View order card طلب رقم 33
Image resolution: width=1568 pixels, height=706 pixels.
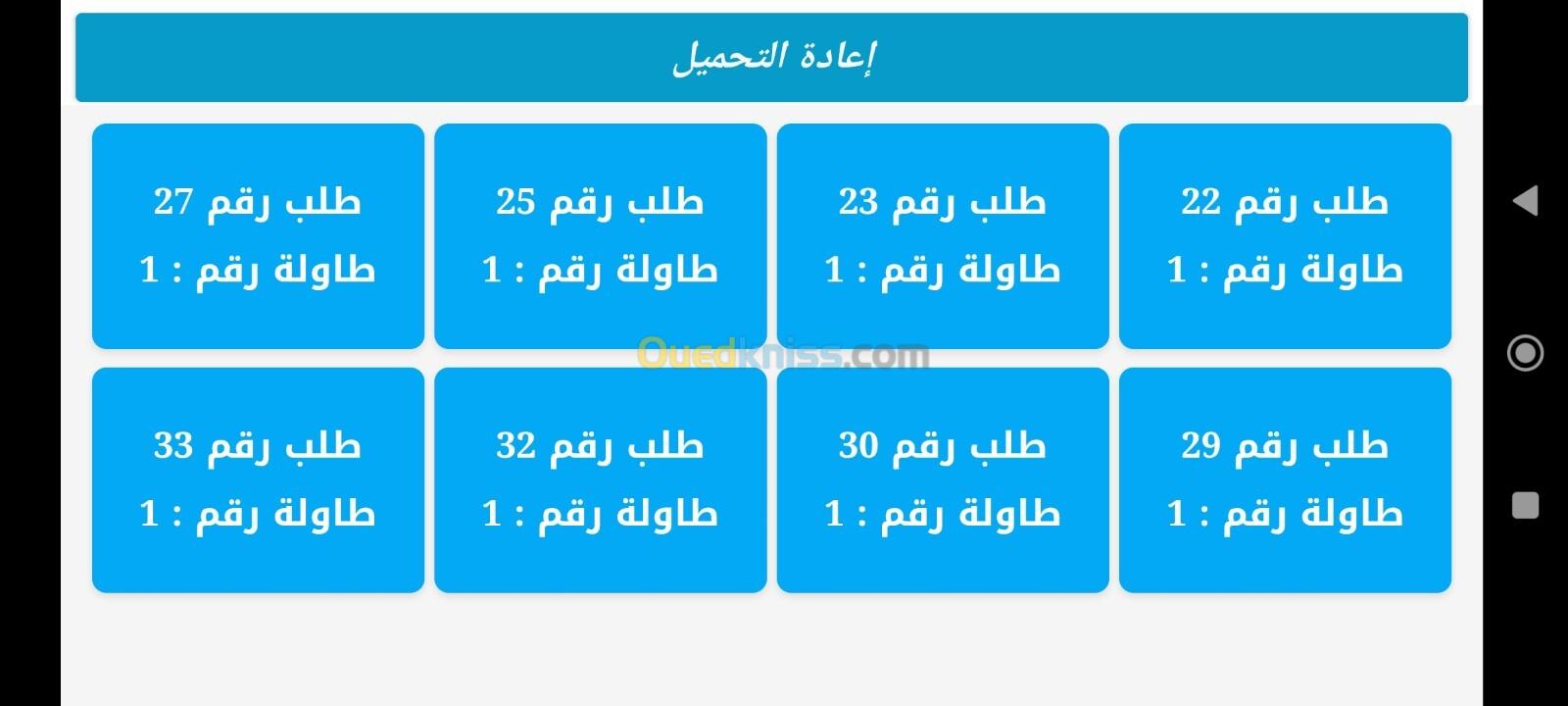coord(258,479)
